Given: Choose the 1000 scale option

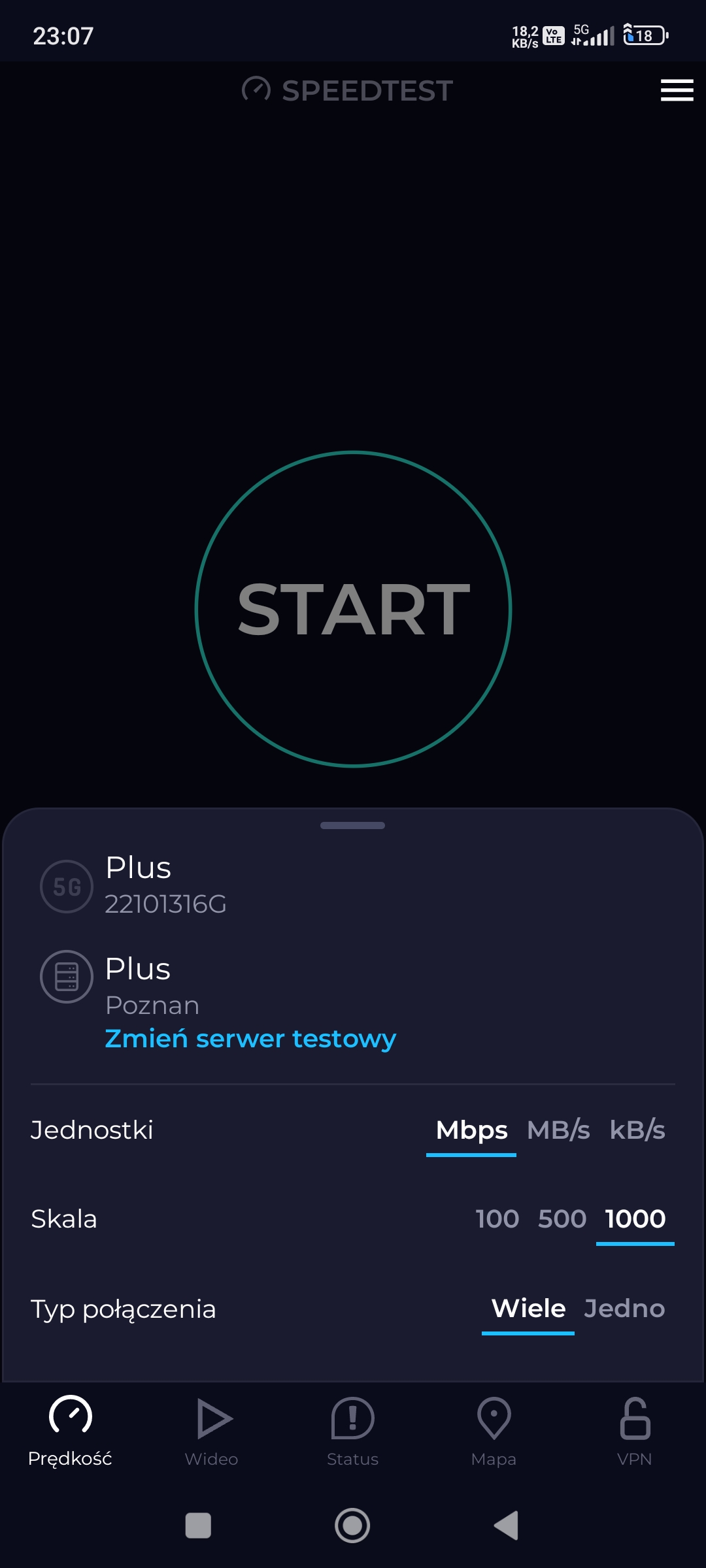Looking at the screenshot, I should (635, 1219).
